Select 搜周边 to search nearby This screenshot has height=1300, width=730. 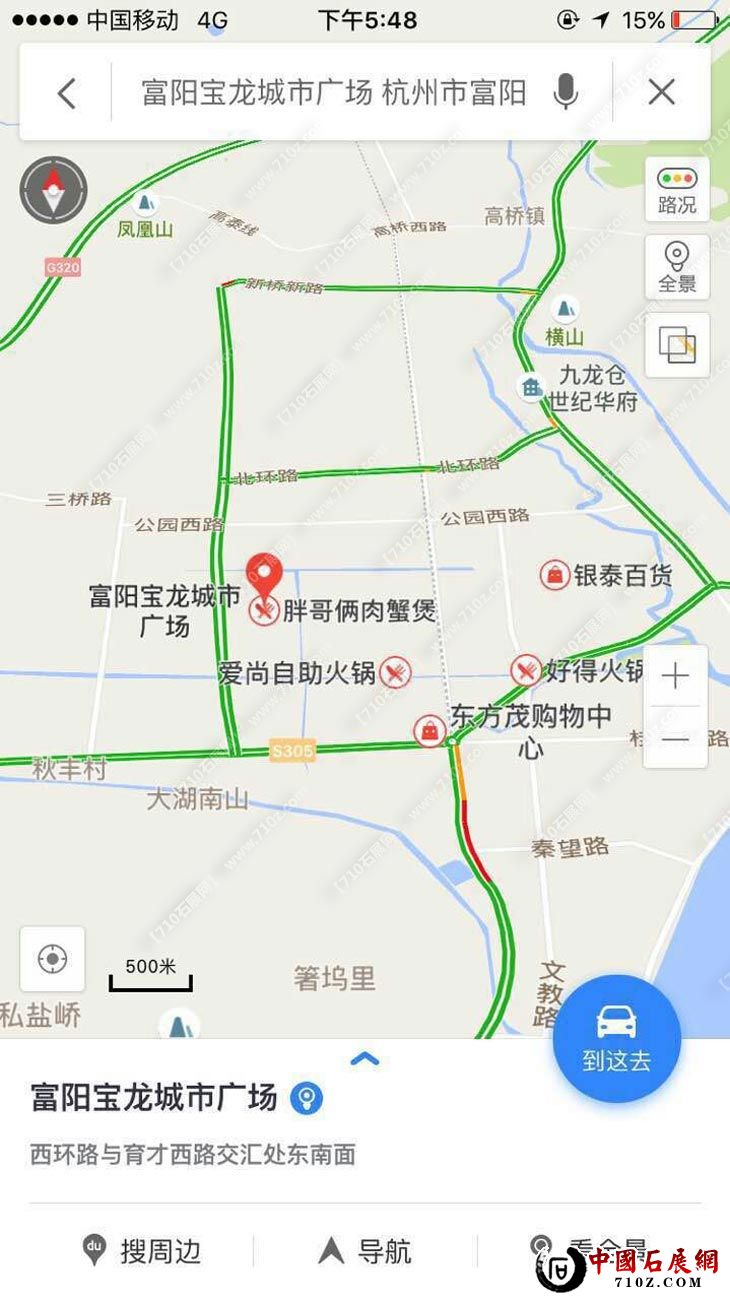click(x=142, y=1250)
